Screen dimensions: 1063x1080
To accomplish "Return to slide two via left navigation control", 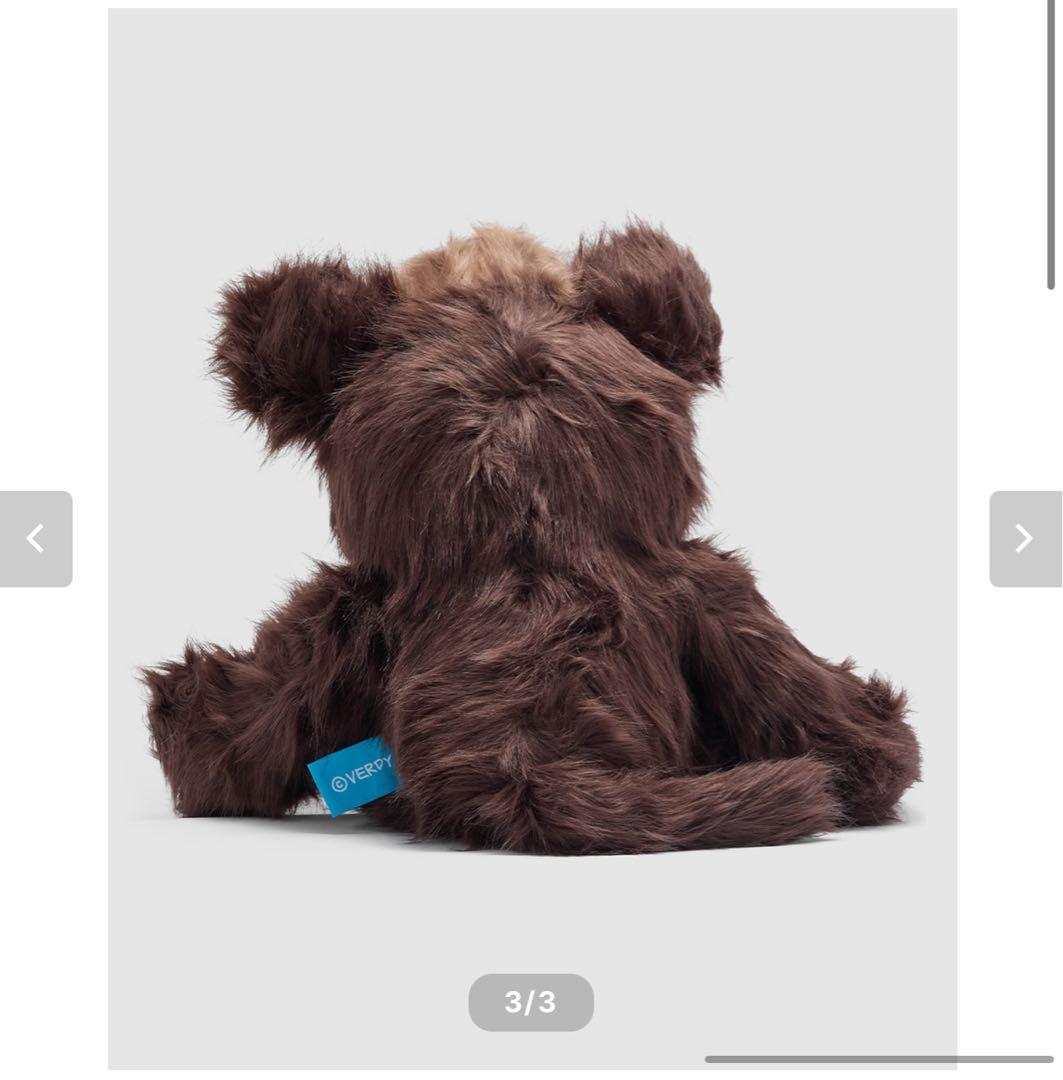I will coord(36,539).
